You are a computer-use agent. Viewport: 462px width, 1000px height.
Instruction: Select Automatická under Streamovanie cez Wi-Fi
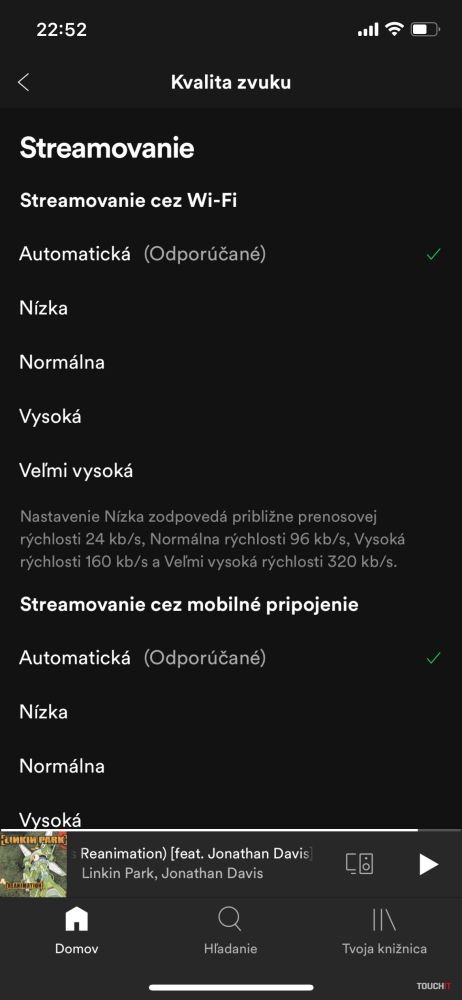(x=231, y=254)
